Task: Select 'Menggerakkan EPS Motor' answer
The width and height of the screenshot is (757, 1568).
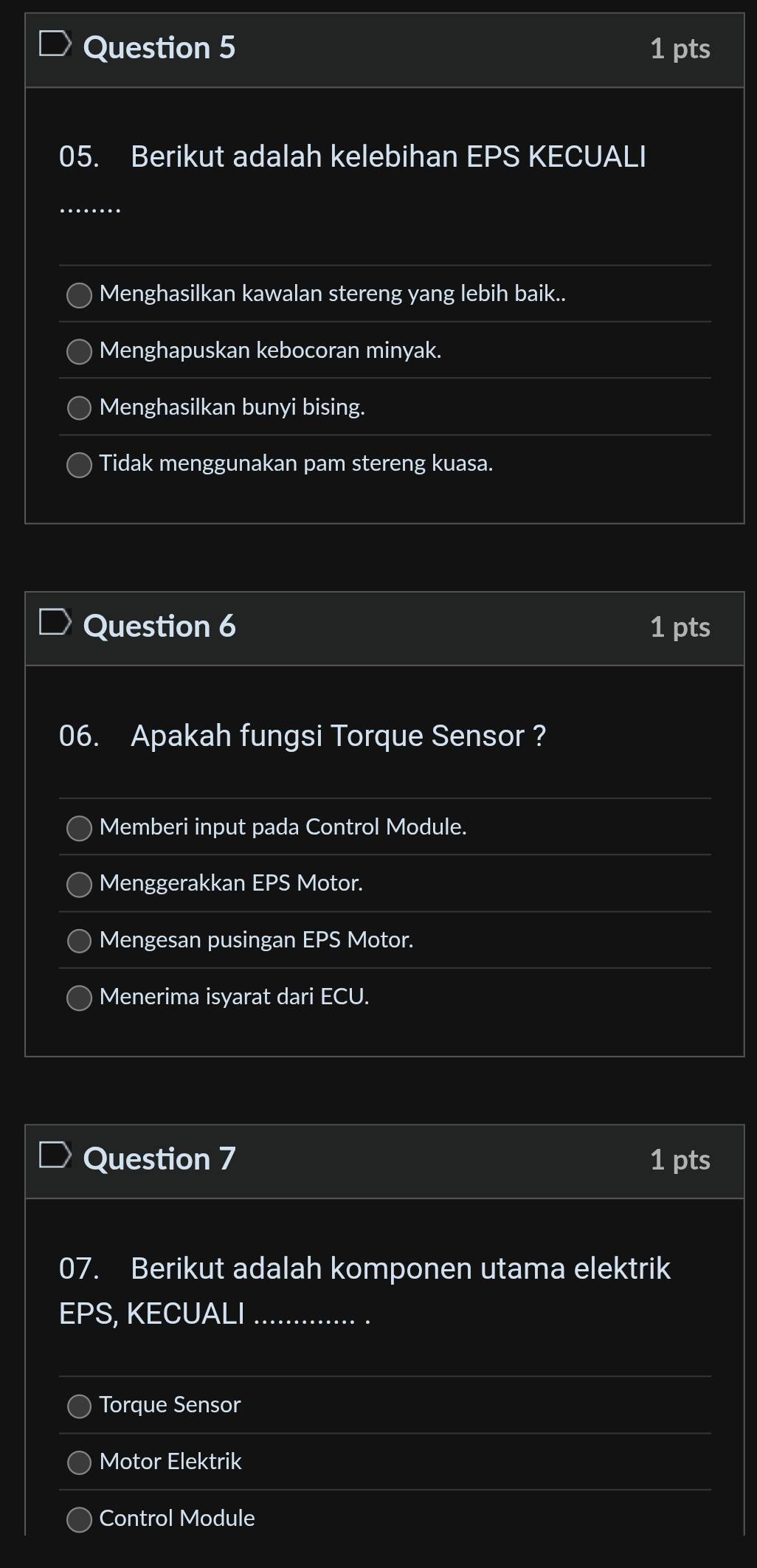Action: pos(79,885)
